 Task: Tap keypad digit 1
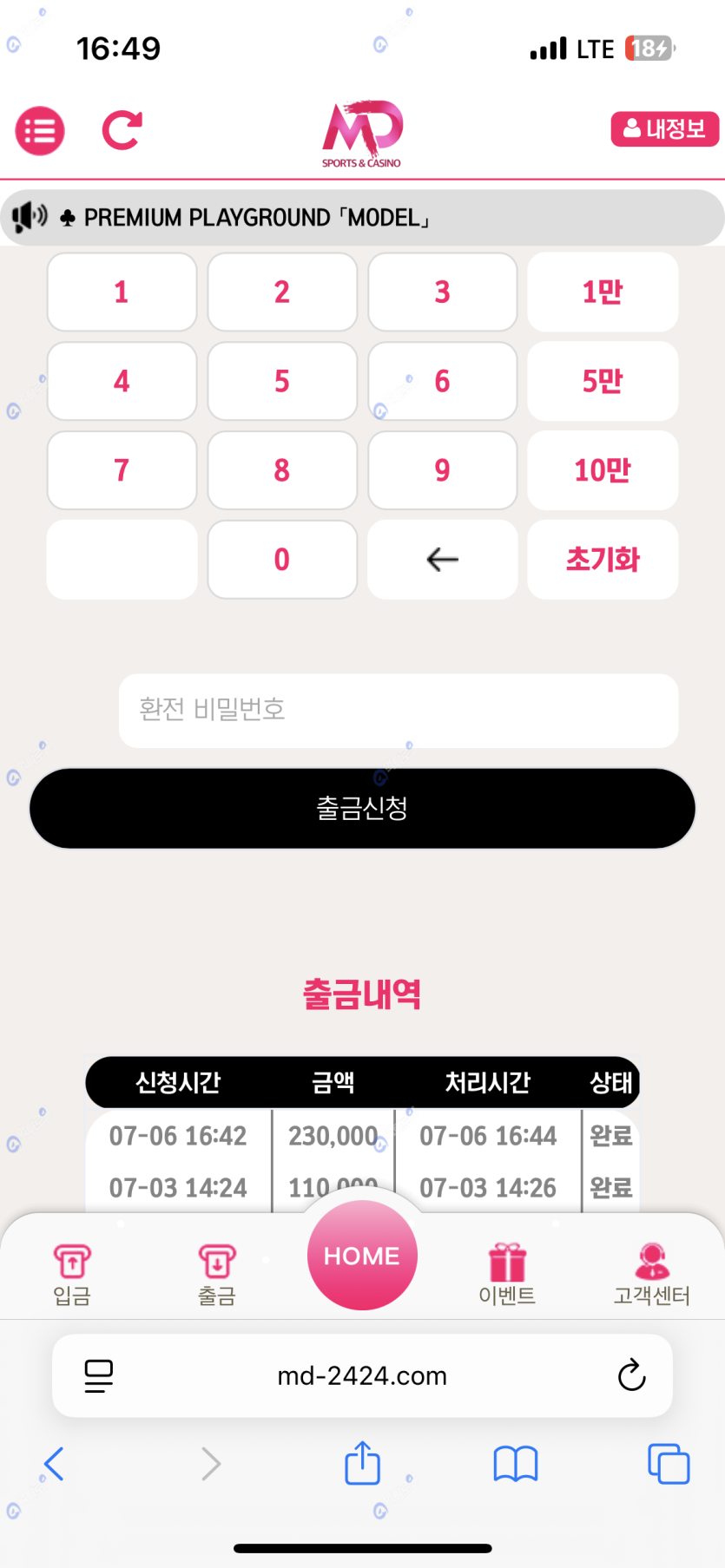122,292
